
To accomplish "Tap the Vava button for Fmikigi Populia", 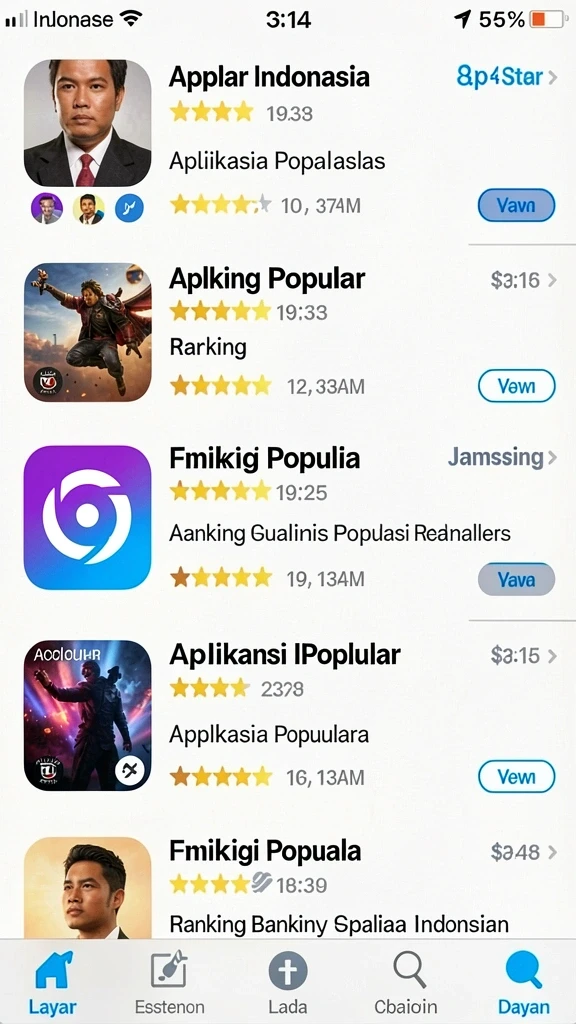I will (x=517, y=579).
